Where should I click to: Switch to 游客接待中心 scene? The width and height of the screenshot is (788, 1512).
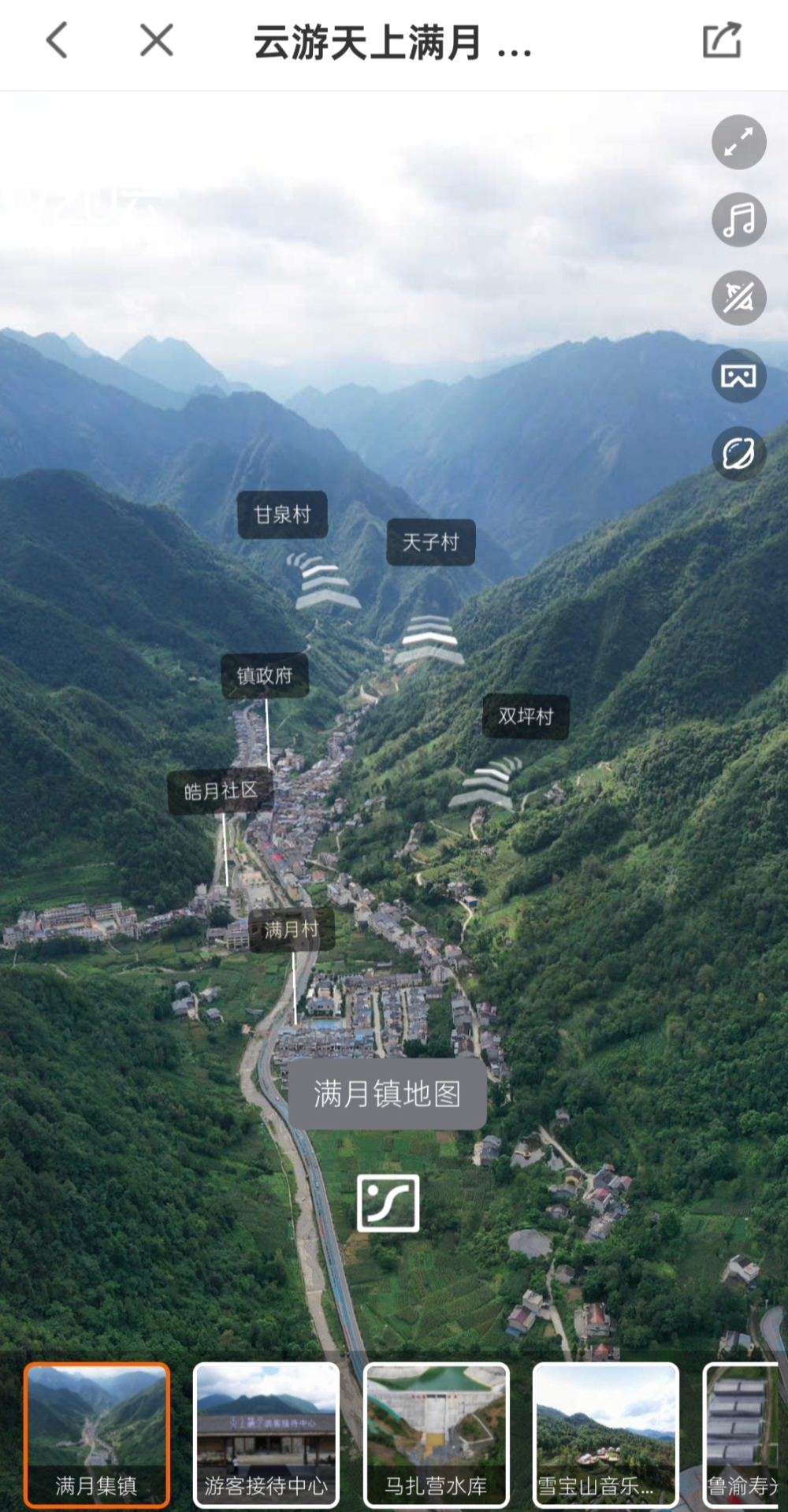(x=266, y=1435)
